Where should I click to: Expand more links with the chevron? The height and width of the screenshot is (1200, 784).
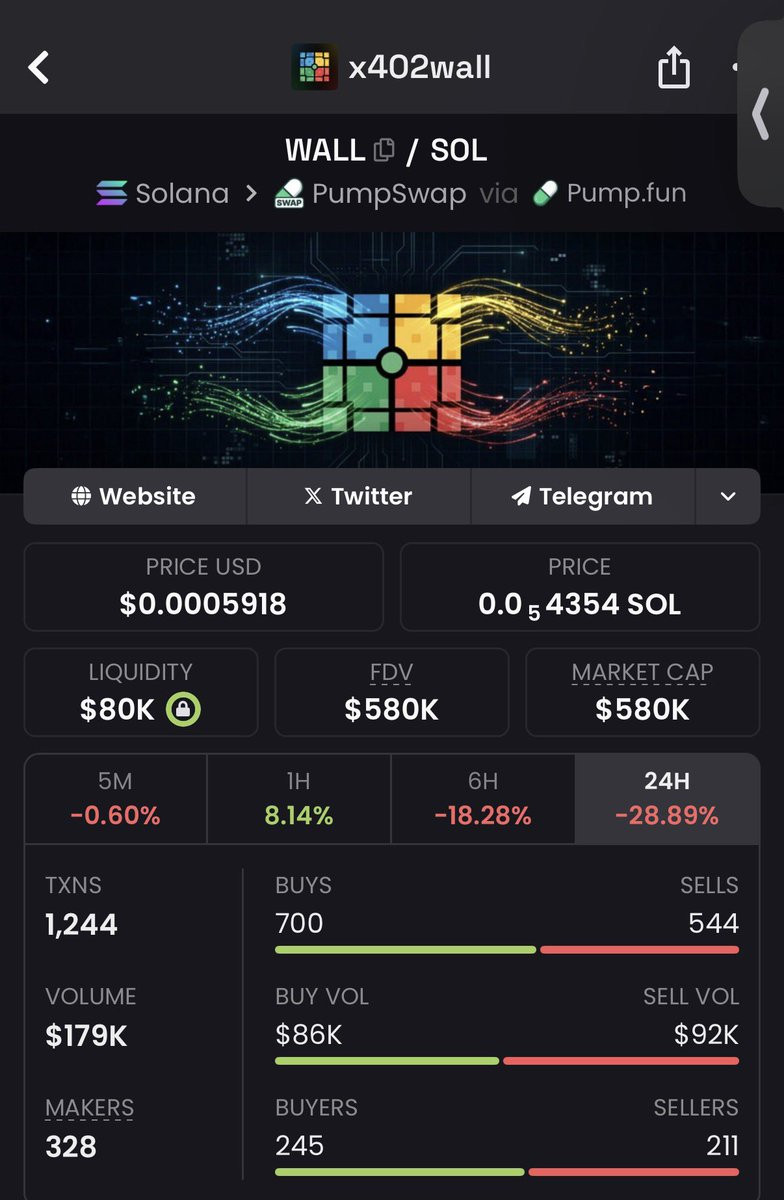pyautogui.click(x=728, y=496)
